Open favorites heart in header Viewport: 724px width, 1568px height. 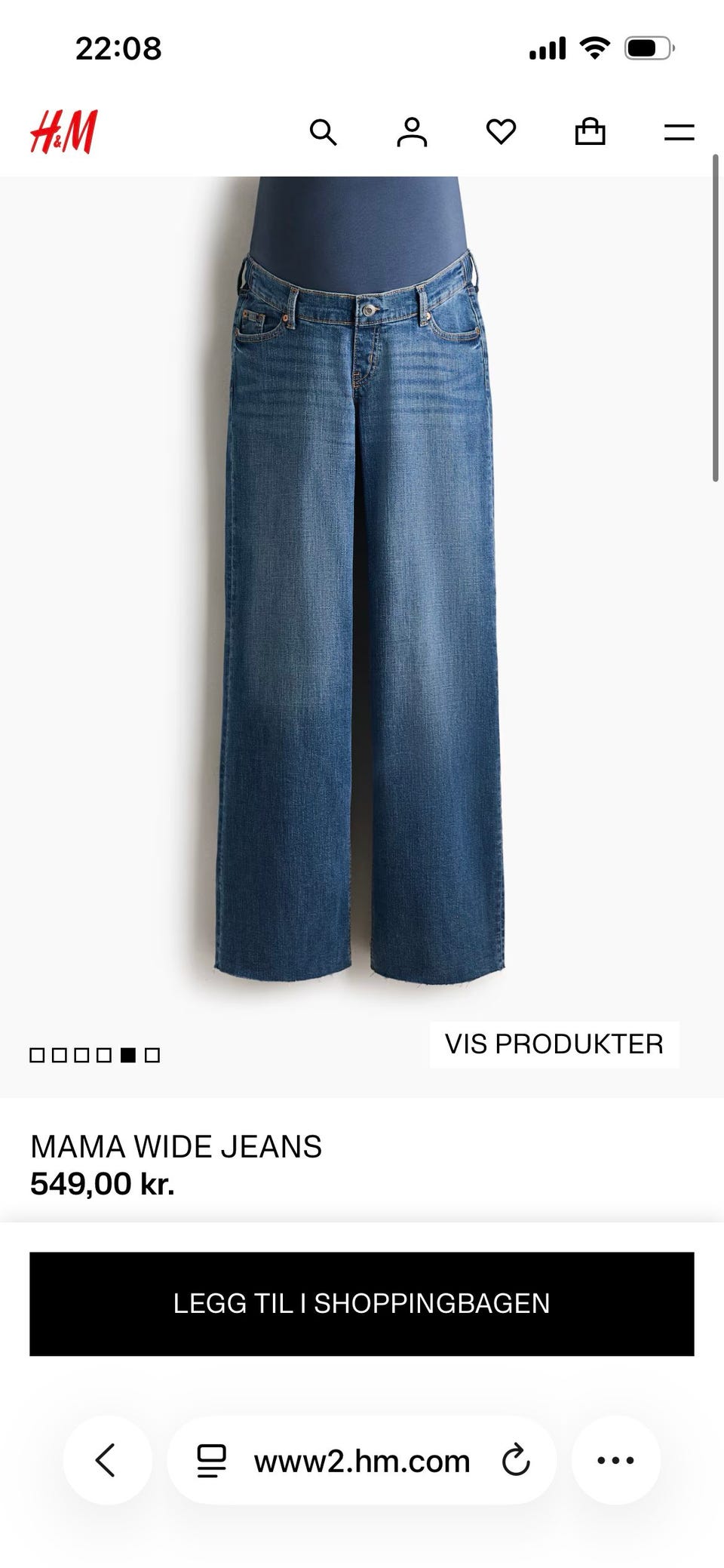[x=501, y=132]
